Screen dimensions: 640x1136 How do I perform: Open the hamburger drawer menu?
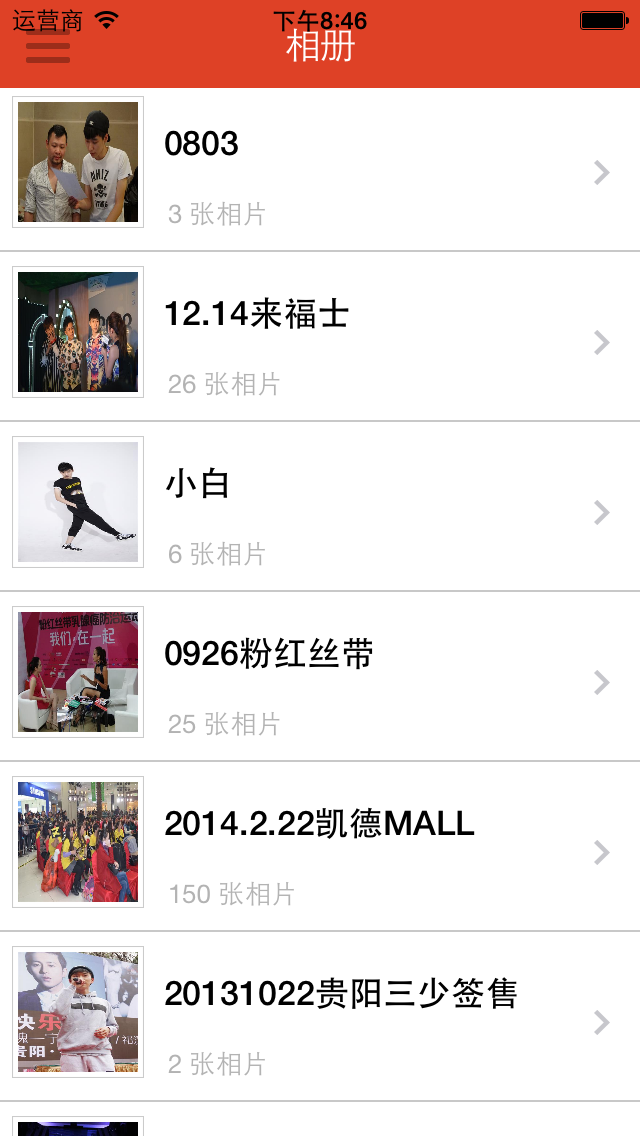pyautogui.click(x=47, y=47)
